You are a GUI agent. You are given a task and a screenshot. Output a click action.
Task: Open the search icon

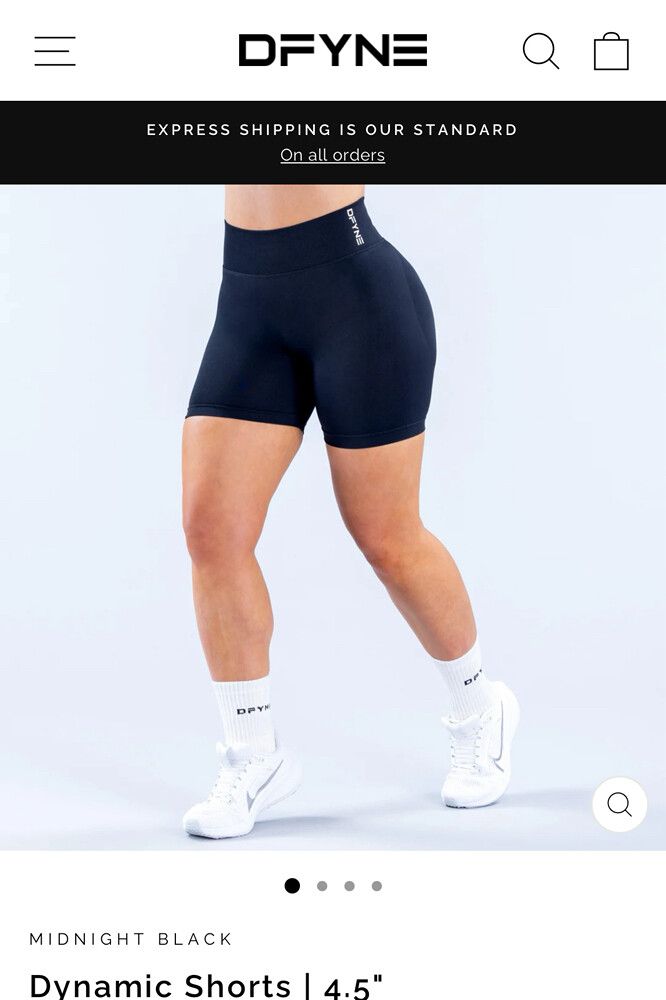coord(541,51)
